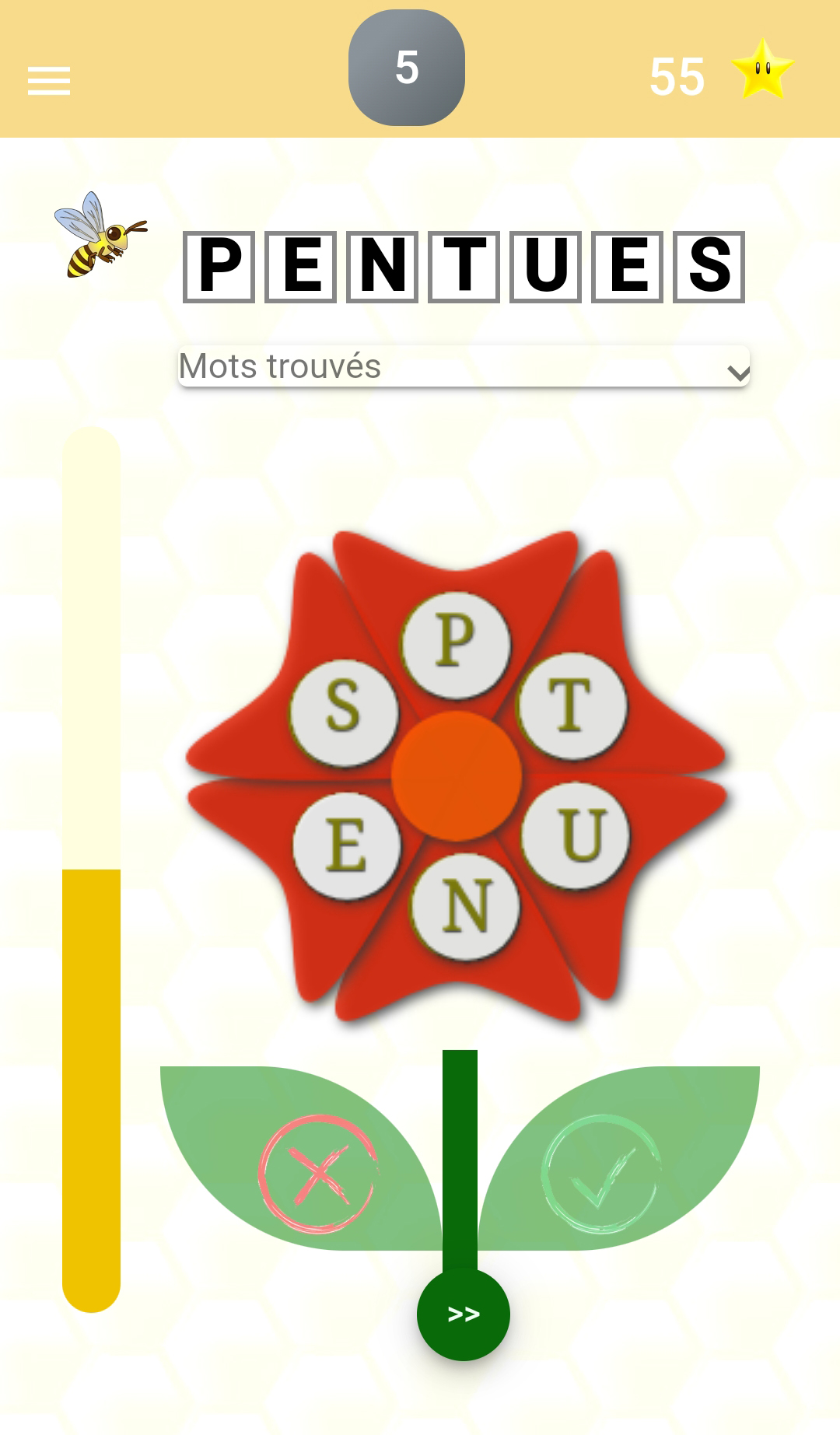Select letter P on the flower
Viewport: 840px width, 1435px height.
[x=456, y=645]
